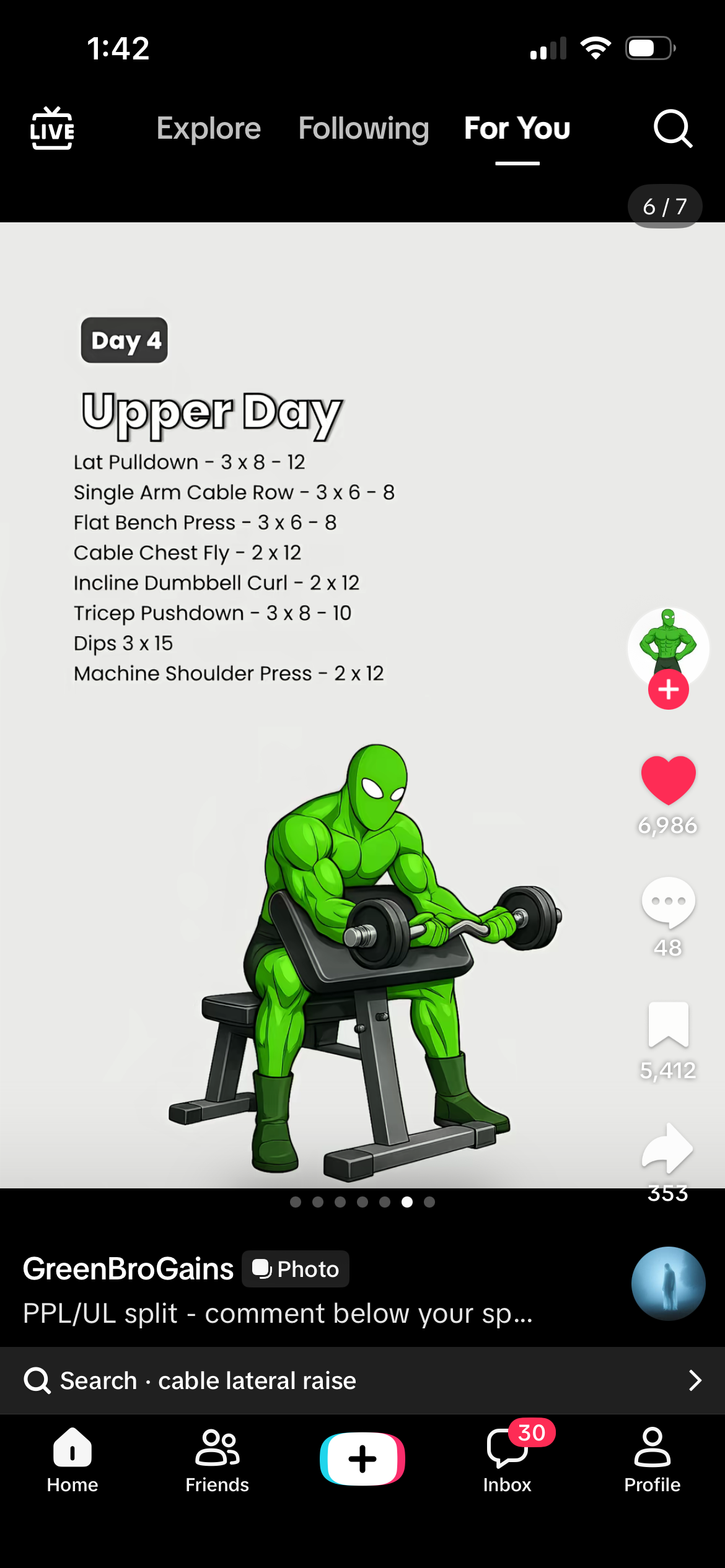Image resolution: width=725 pixels, height=1568 pixels.
Task: Follow GreenBroGains with the plus button
Action: coord(668,689)
